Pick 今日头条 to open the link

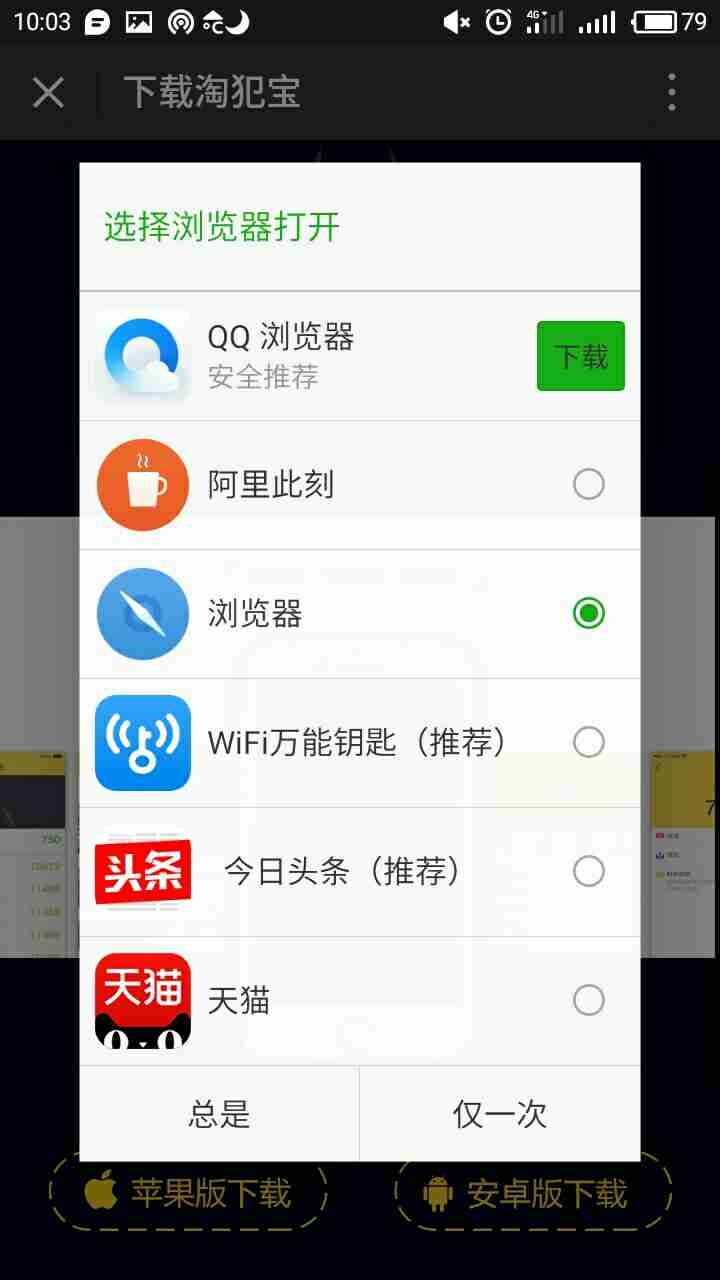coord(360,872)
